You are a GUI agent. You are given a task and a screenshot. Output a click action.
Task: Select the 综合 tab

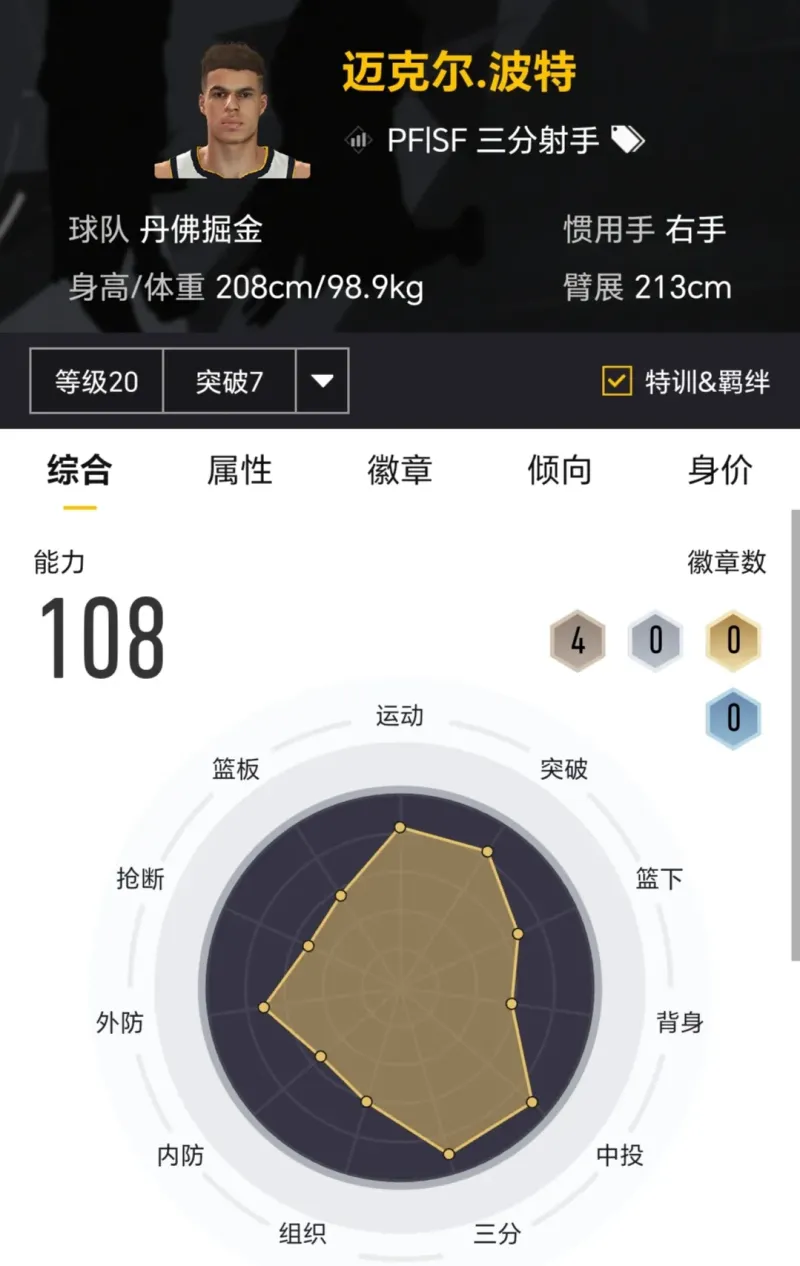coord(79,470)
